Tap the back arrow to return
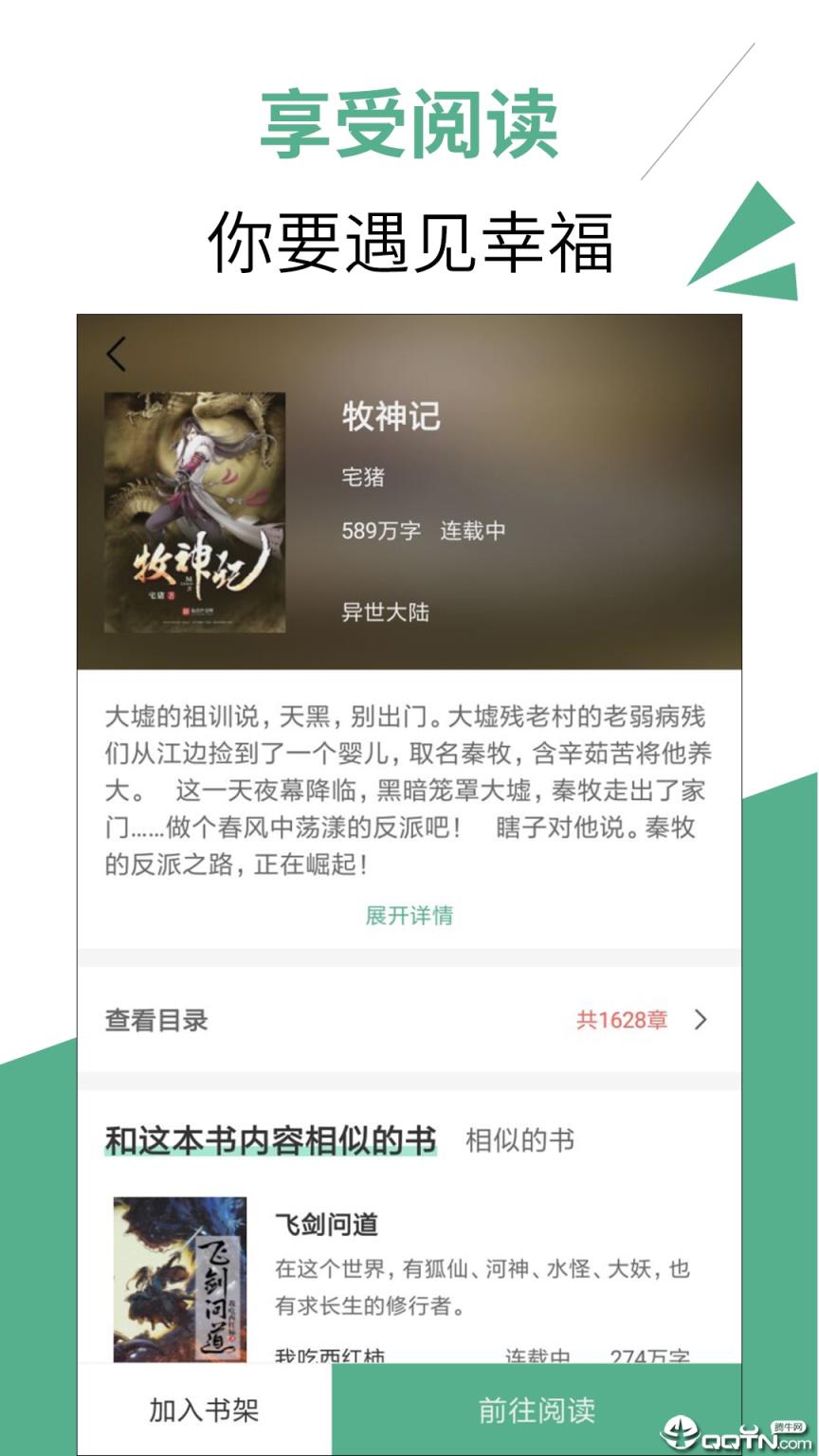Viewport: 819px width, 1456px height. point(116,352)
